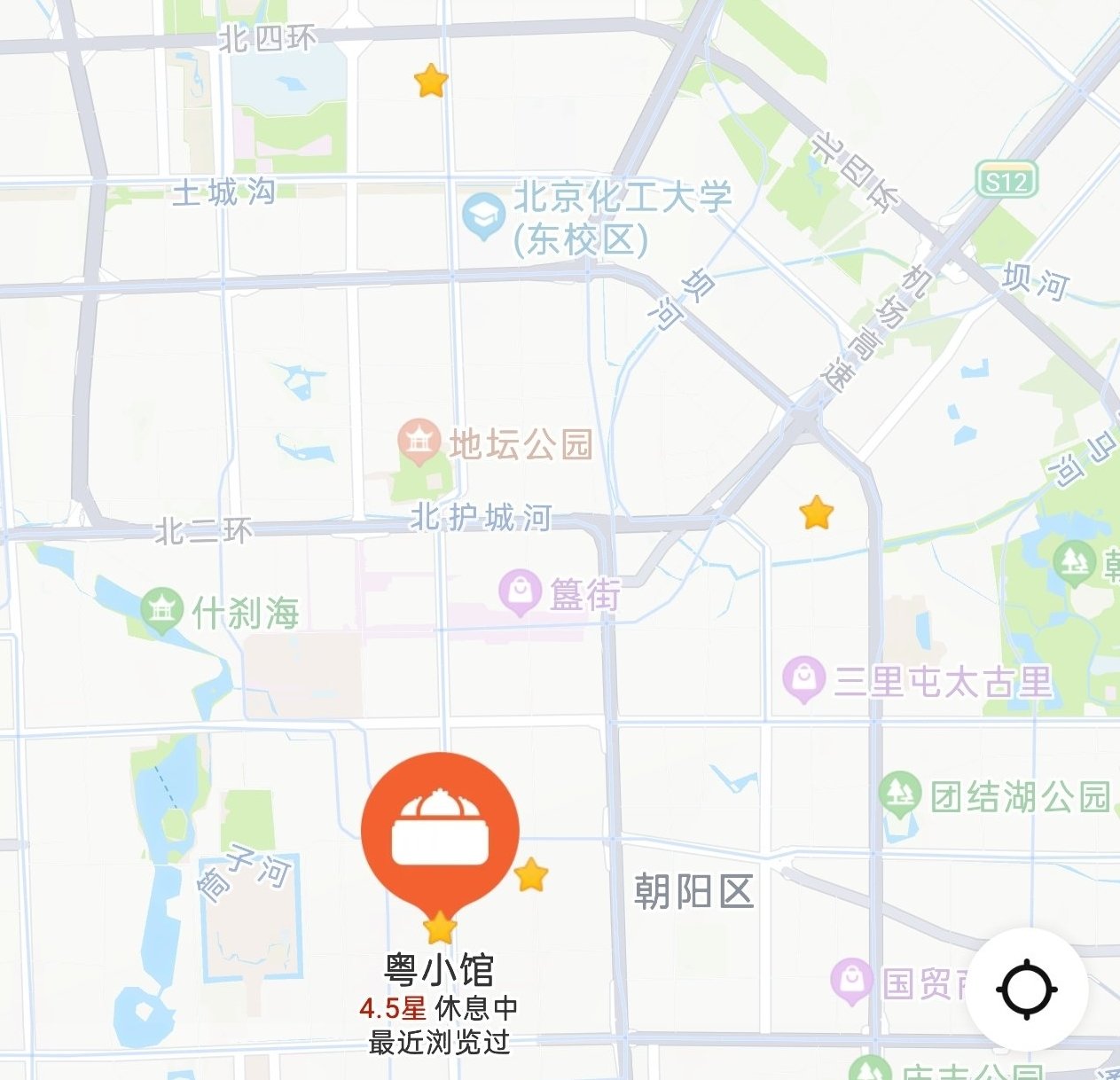Screen dimensions: 1120x1080
Task: Open the 粤小馆 restaurant pin
Action: coord(440,831)
